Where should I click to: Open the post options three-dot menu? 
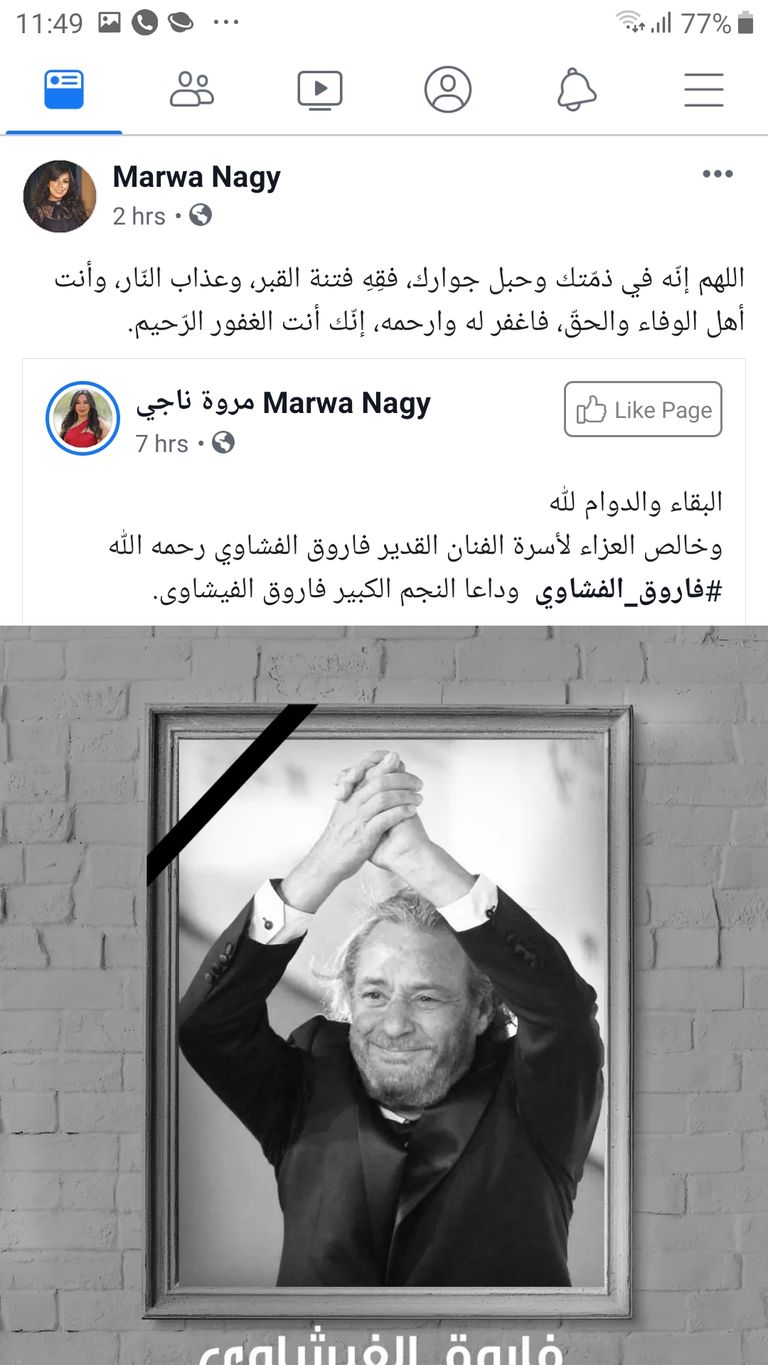(x=717, y=174)
